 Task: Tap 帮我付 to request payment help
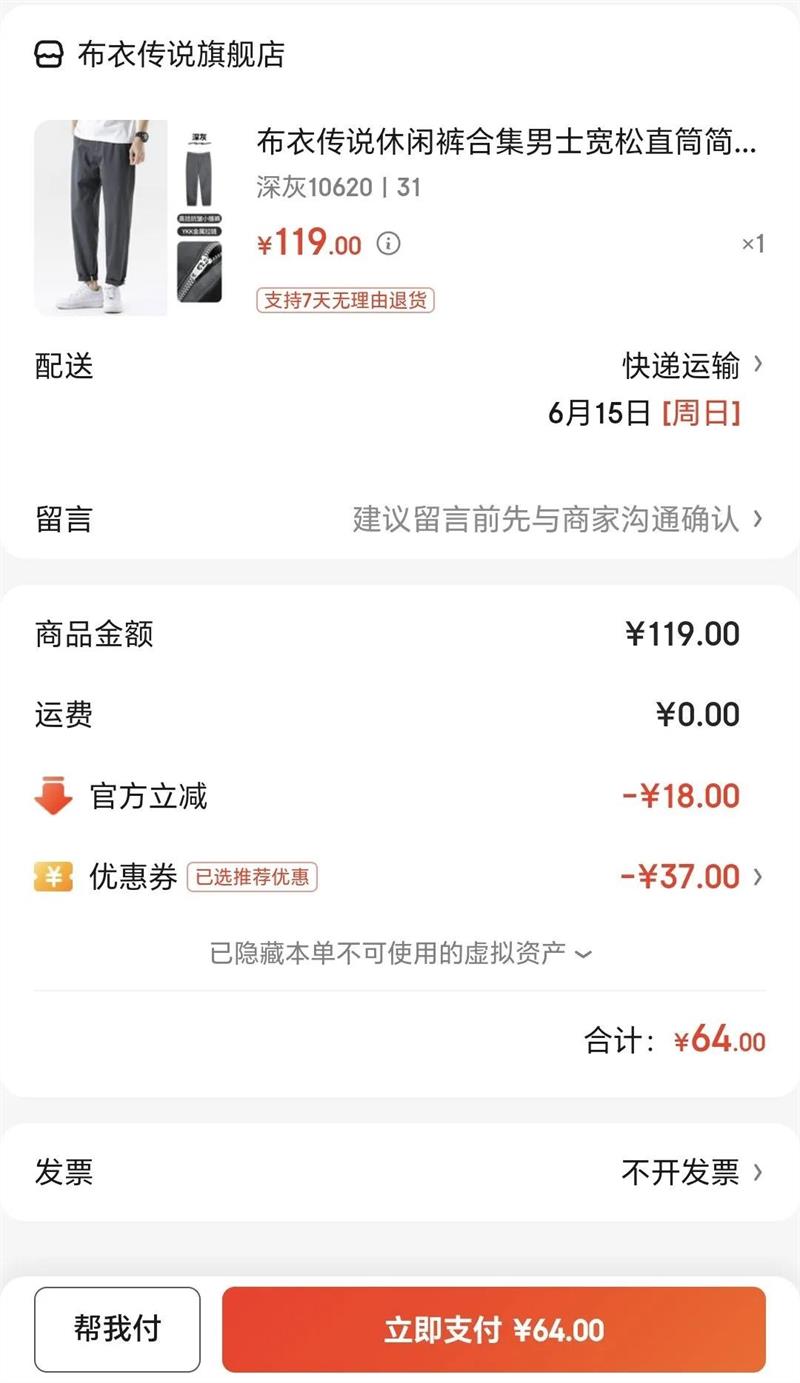click(x=117, y=1329)
